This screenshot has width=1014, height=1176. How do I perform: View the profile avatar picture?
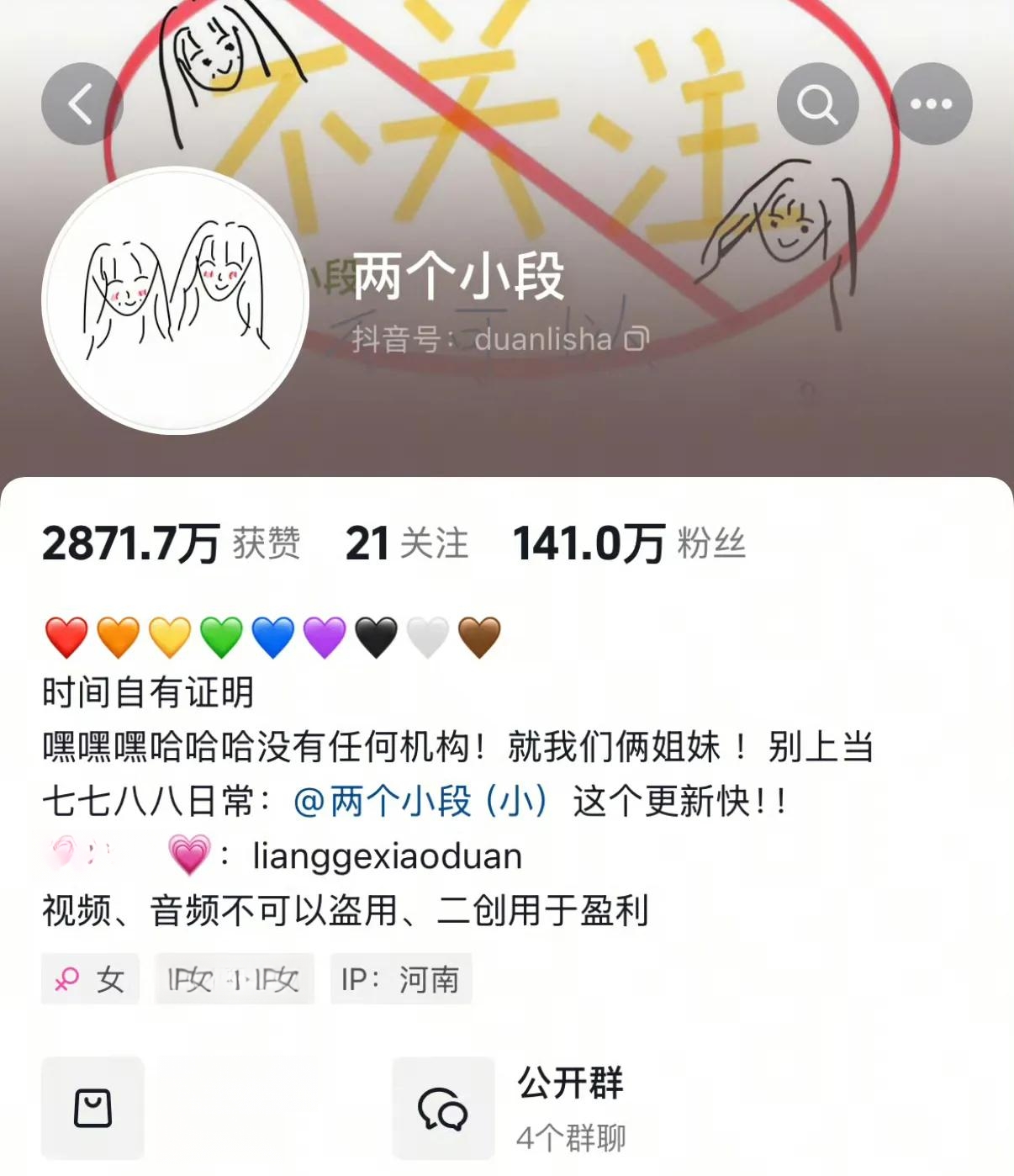[x=175, y=300]
